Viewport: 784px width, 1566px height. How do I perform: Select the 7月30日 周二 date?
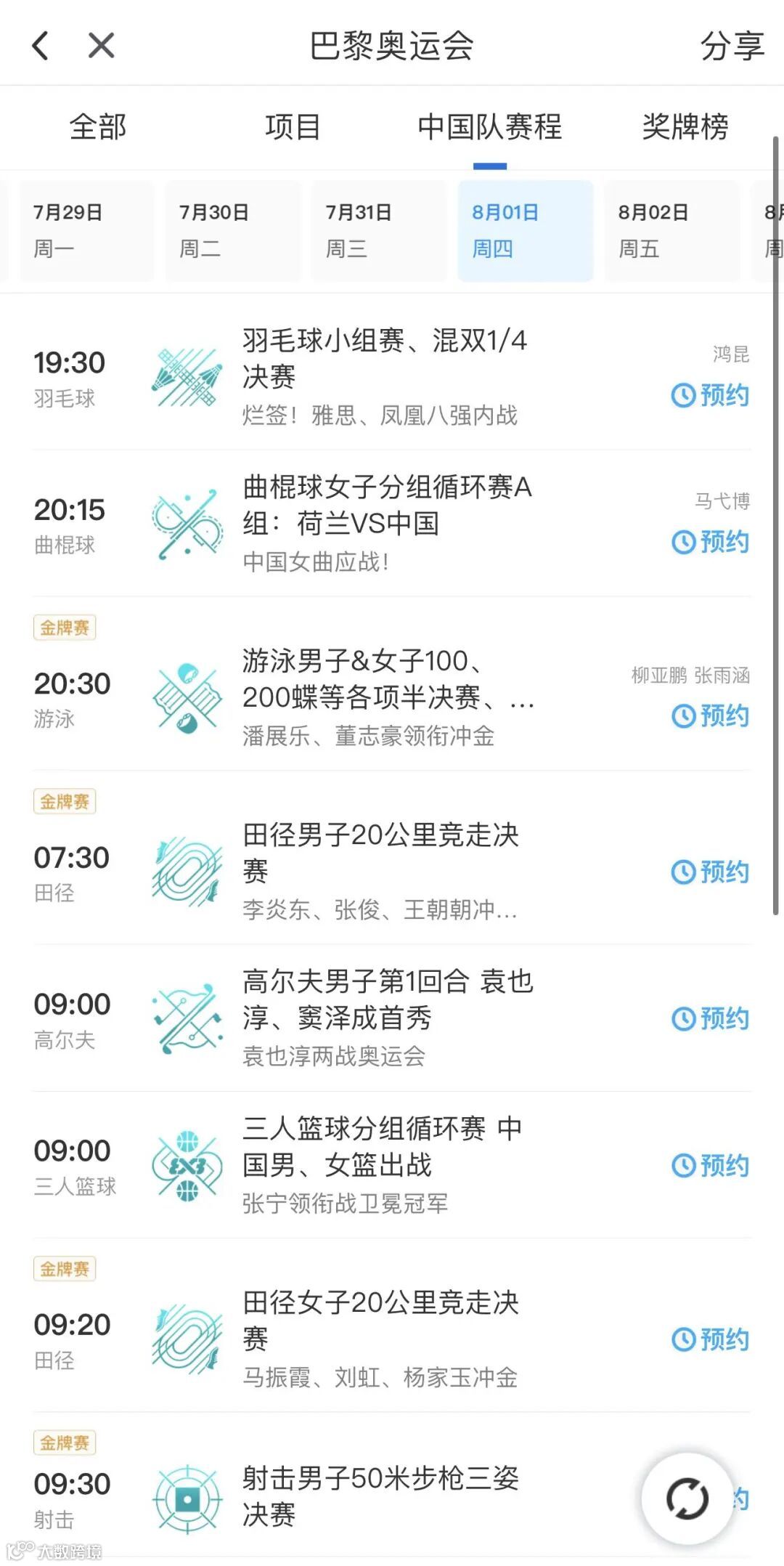(233, 230)
